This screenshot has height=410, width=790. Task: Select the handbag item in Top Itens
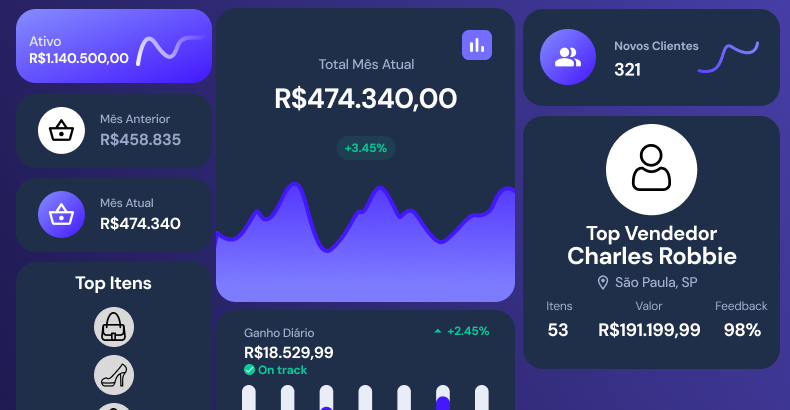click(114, 327)
